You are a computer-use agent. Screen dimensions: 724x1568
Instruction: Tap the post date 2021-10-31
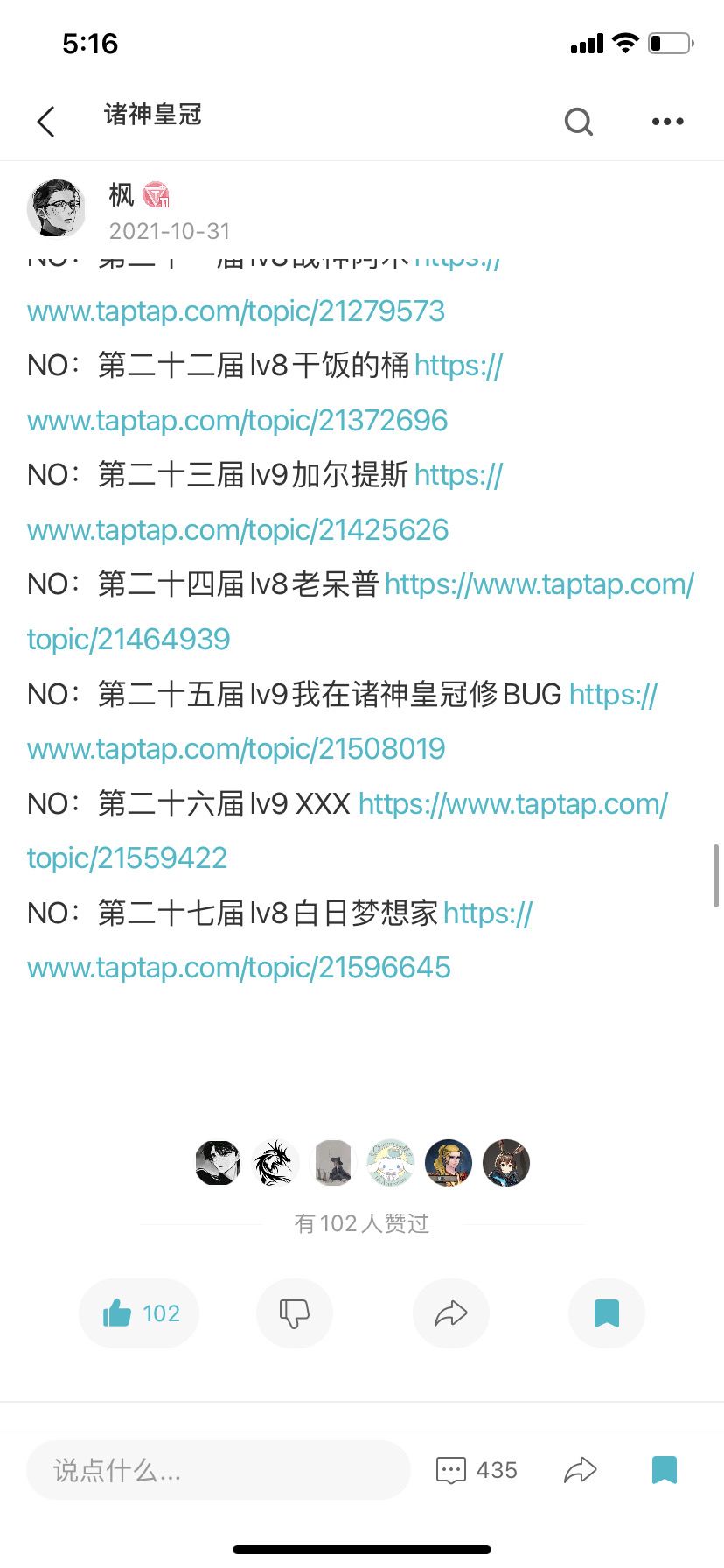coord(169,231)
